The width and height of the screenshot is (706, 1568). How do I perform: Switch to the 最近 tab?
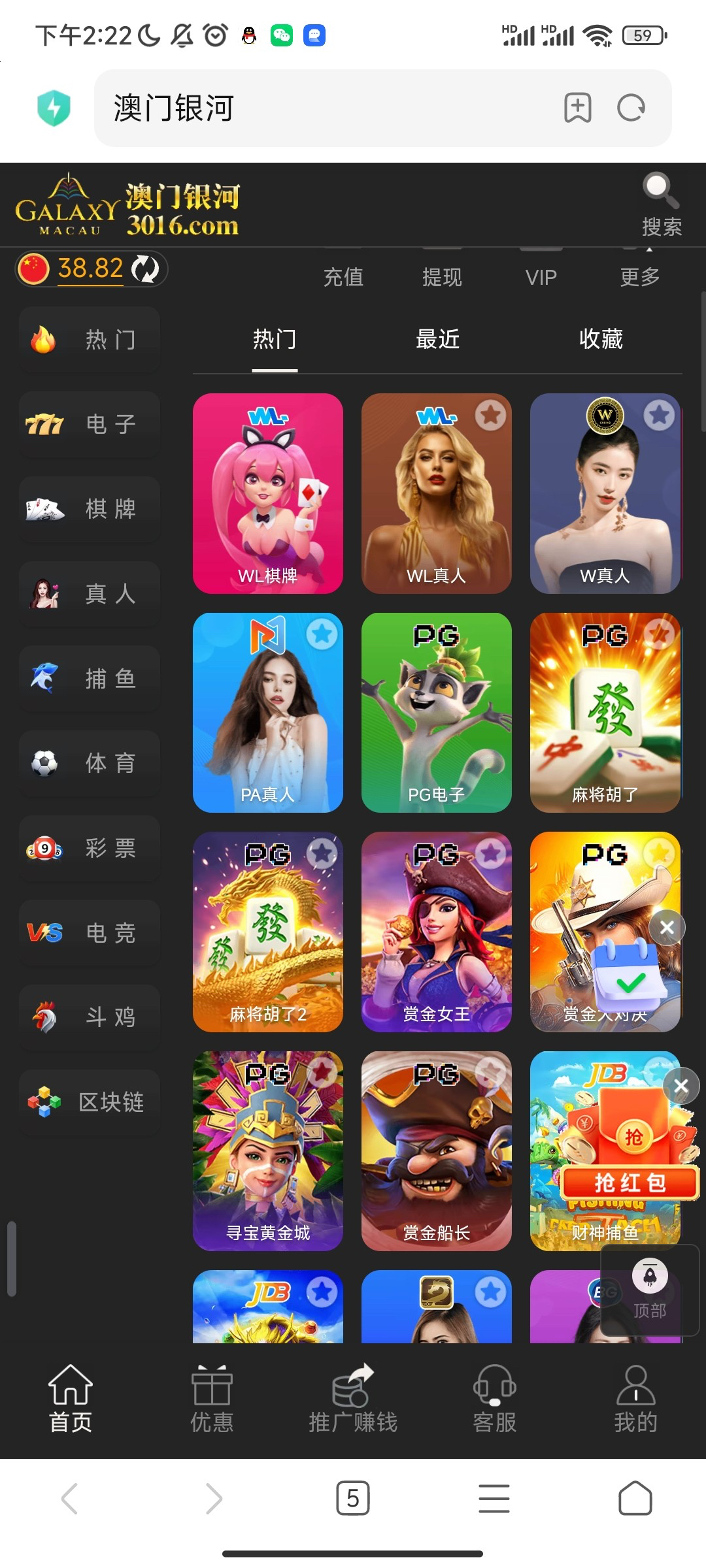pyautogui.click(x=437, y=339)
